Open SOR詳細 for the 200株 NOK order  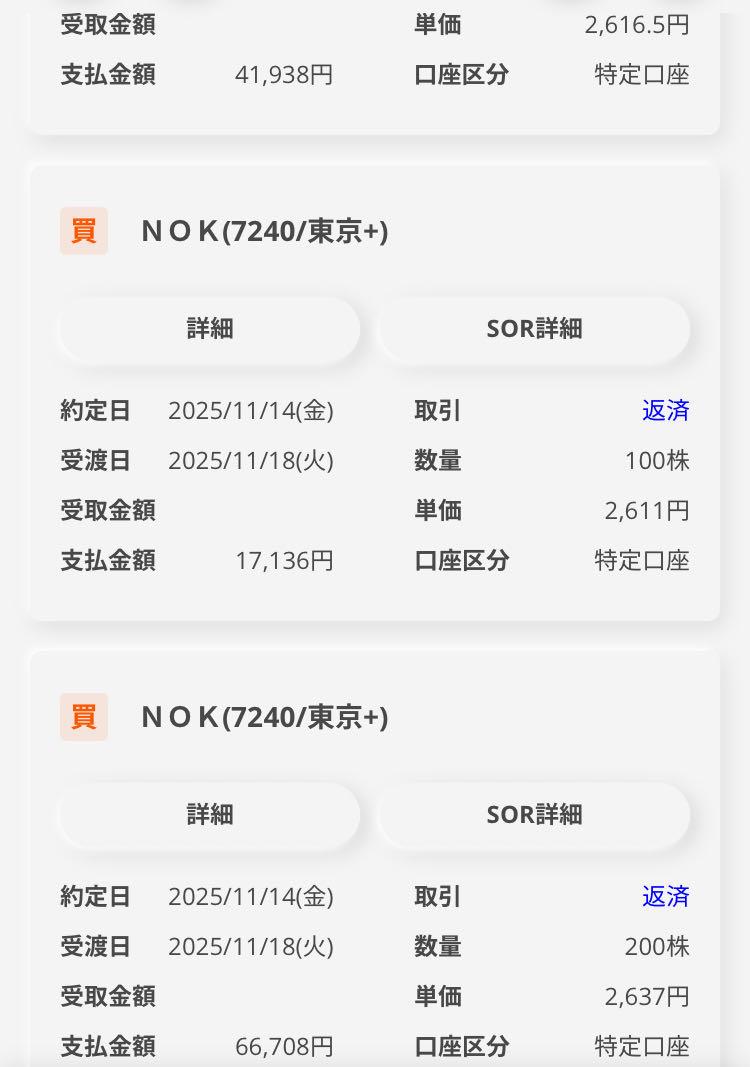(534, 815)
